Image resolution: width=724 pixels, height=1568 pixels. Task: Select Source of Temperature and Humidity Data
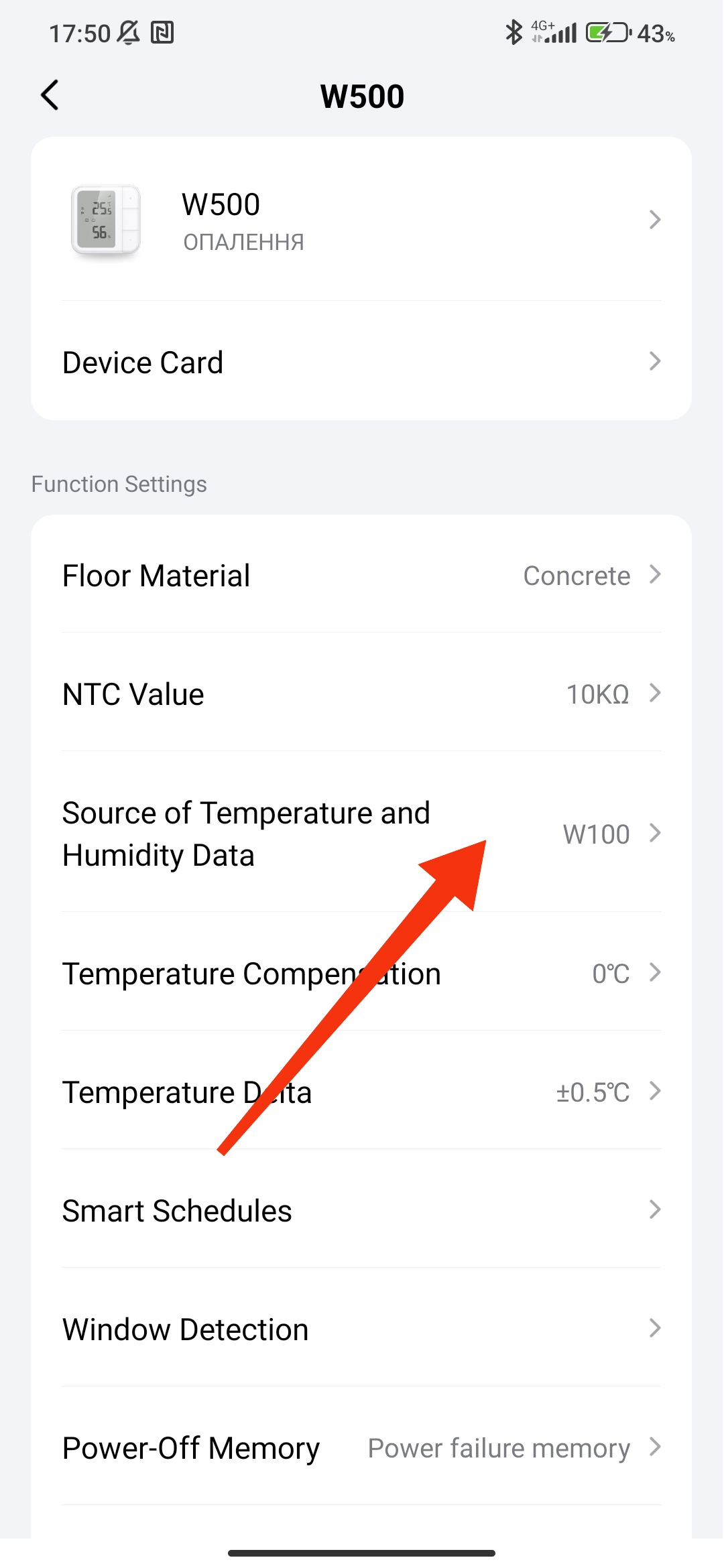click(x=361, y=833)
